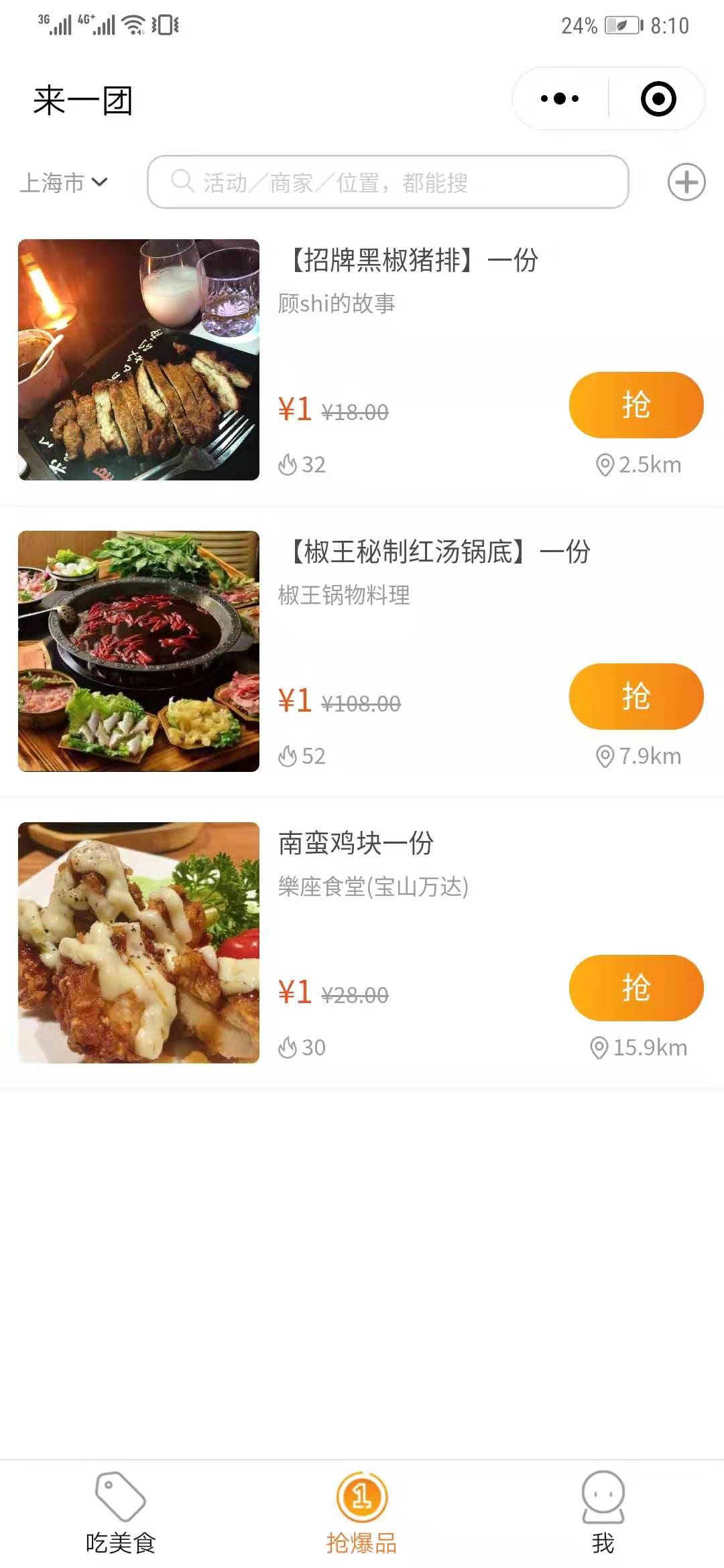Tap the 活动/商家/位置 search box
The width and height of the screenshot is (724, 1568).
pos(387,182)
